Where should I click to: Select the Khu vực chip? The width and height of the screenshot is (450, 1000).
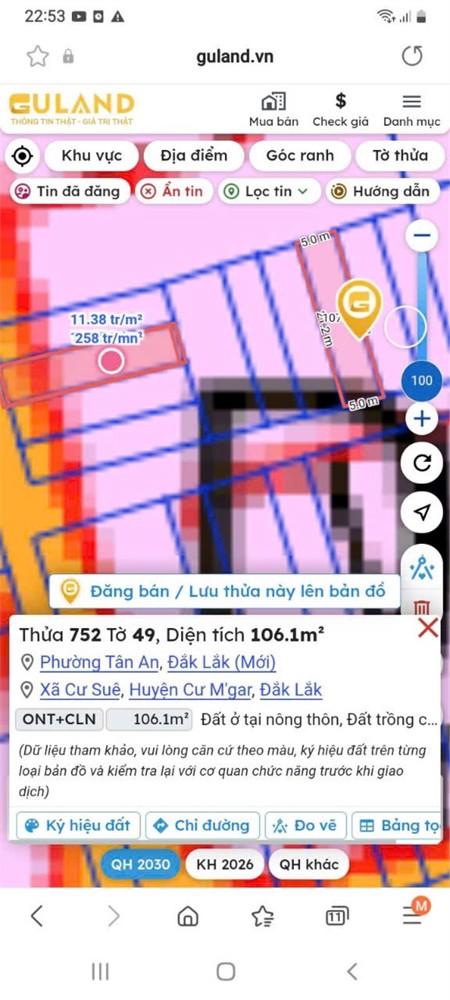91,156
